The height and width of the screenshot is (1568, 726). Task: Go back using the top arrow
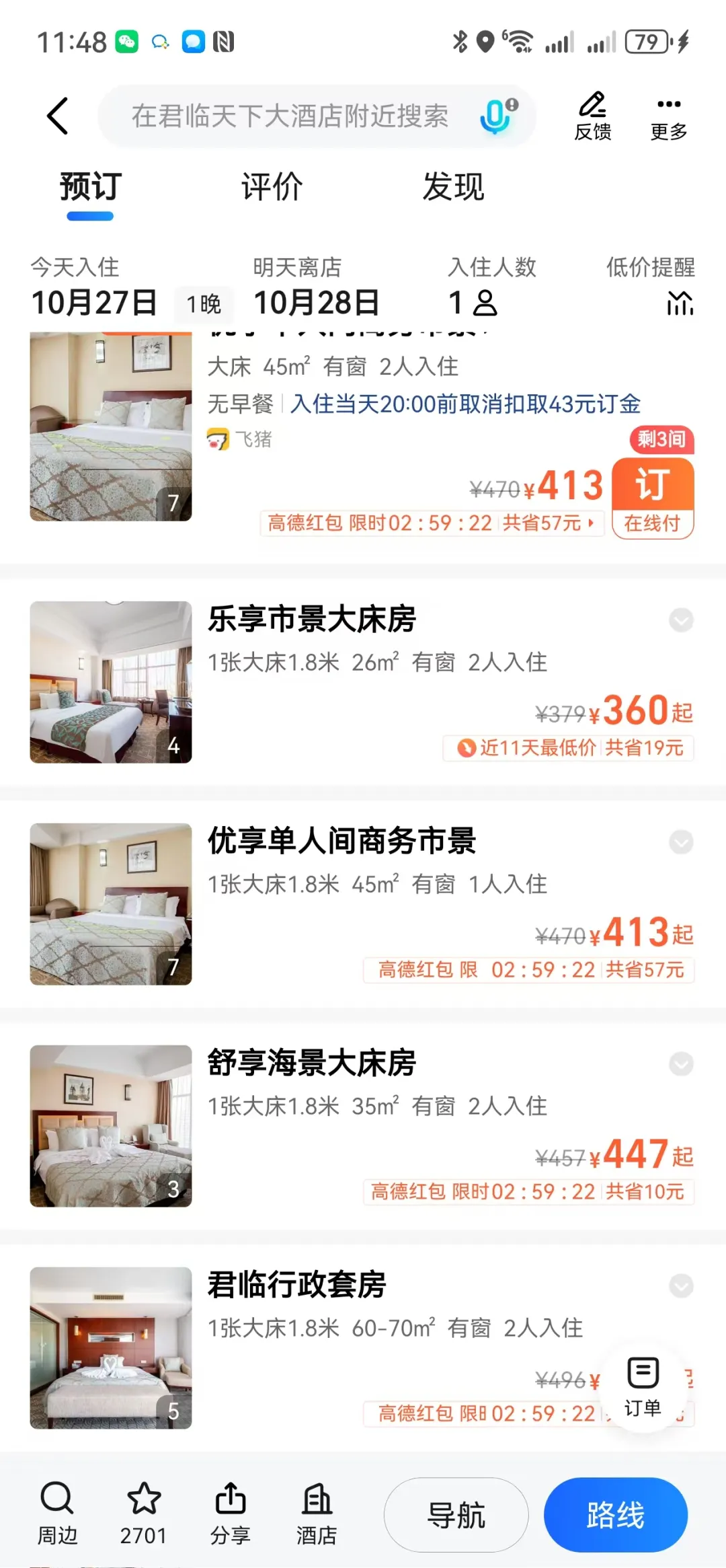pos(58,116)
